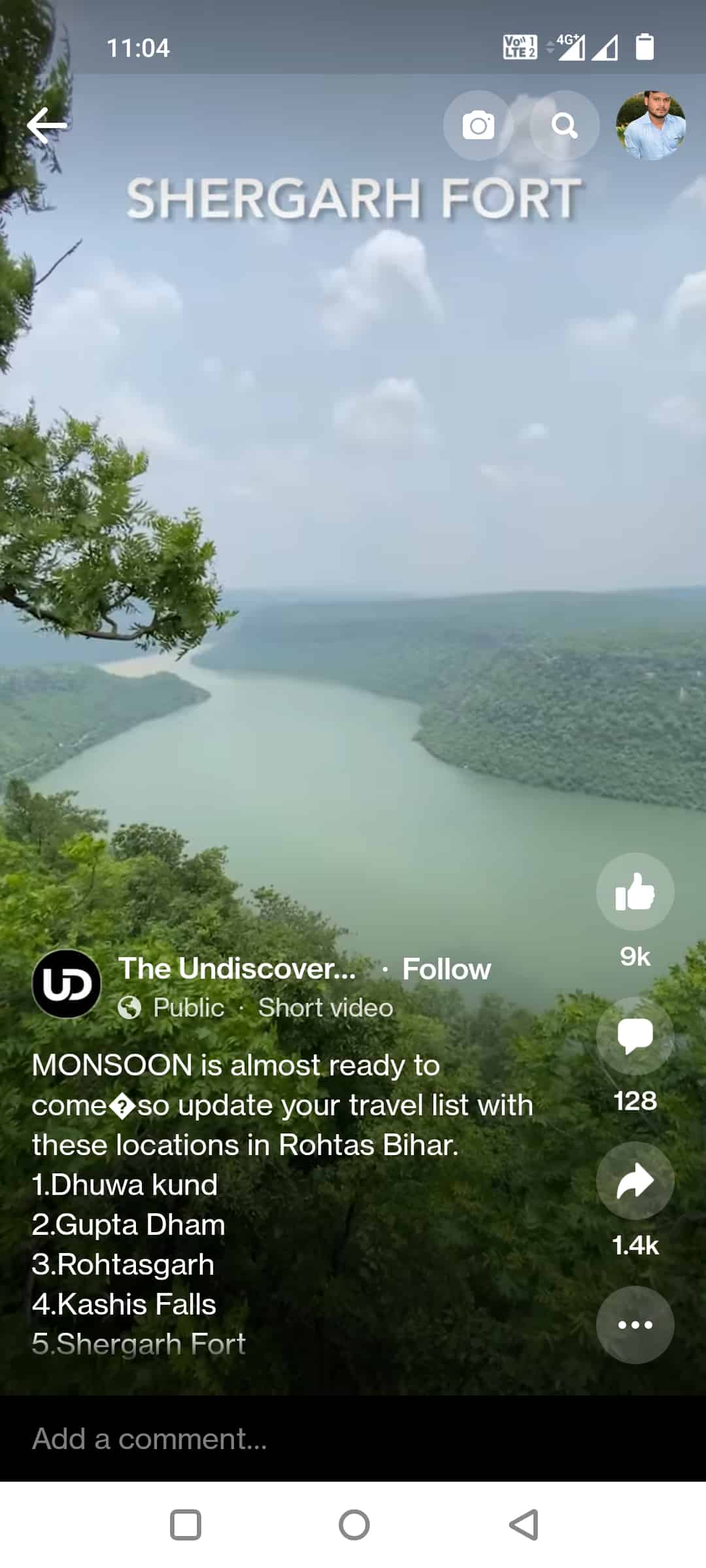This screenshot has width=706, height=1568.
Task: Open the camera to create a reel
Action: [x=478, y=125]
